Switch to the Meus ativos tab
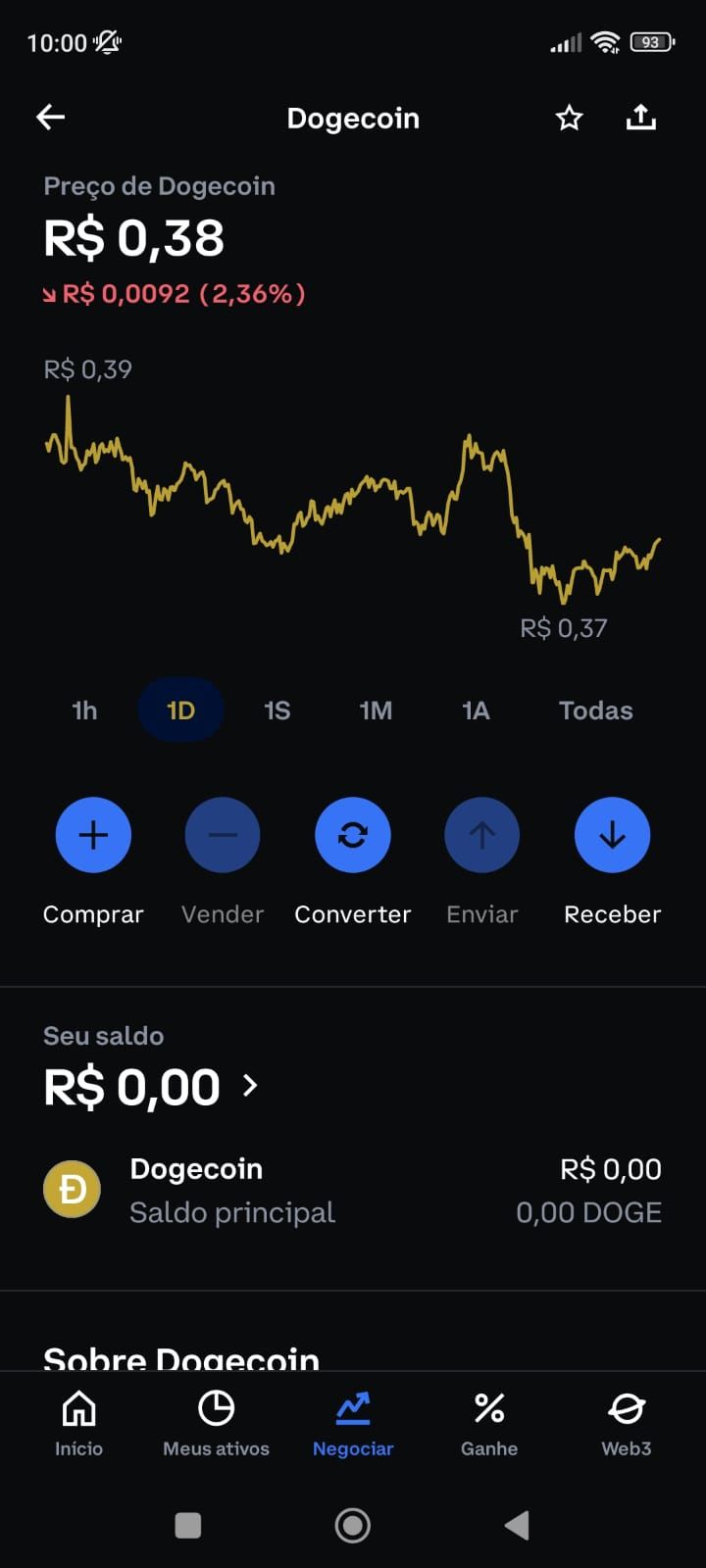Screen dimensions: 706x1568 pos(216,1423)
